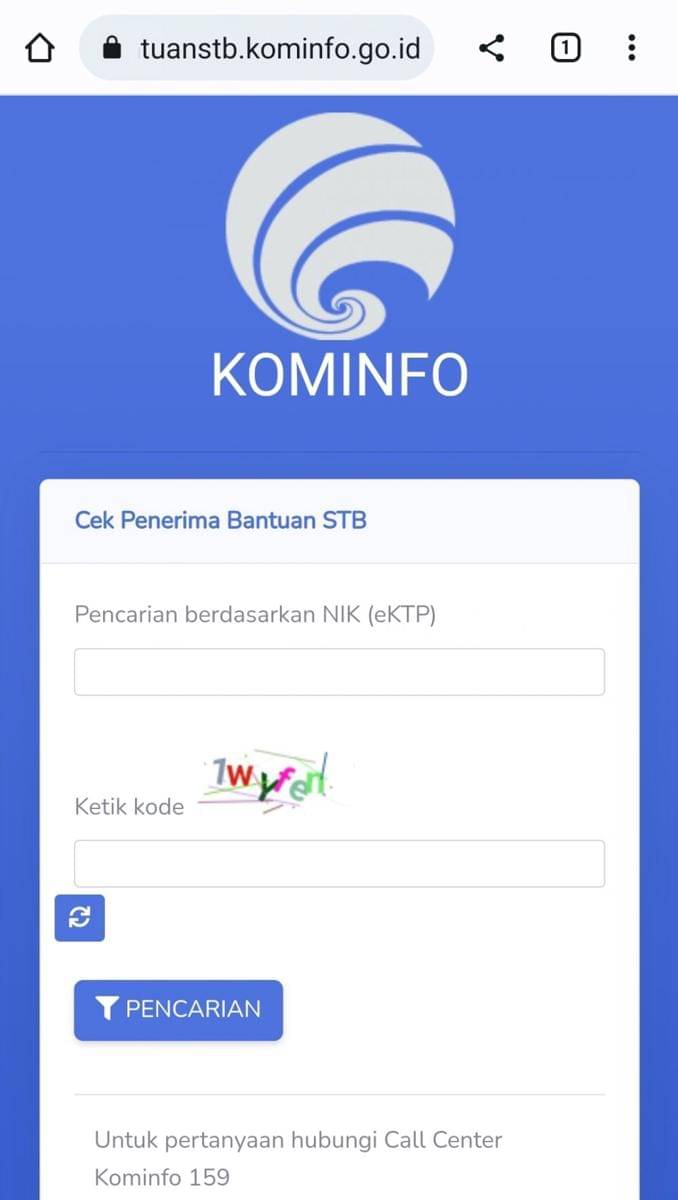Image resolution: width=678 pixels, height=1200 pixels.
Task: Go to the browser home page
Action: (38, 48)
